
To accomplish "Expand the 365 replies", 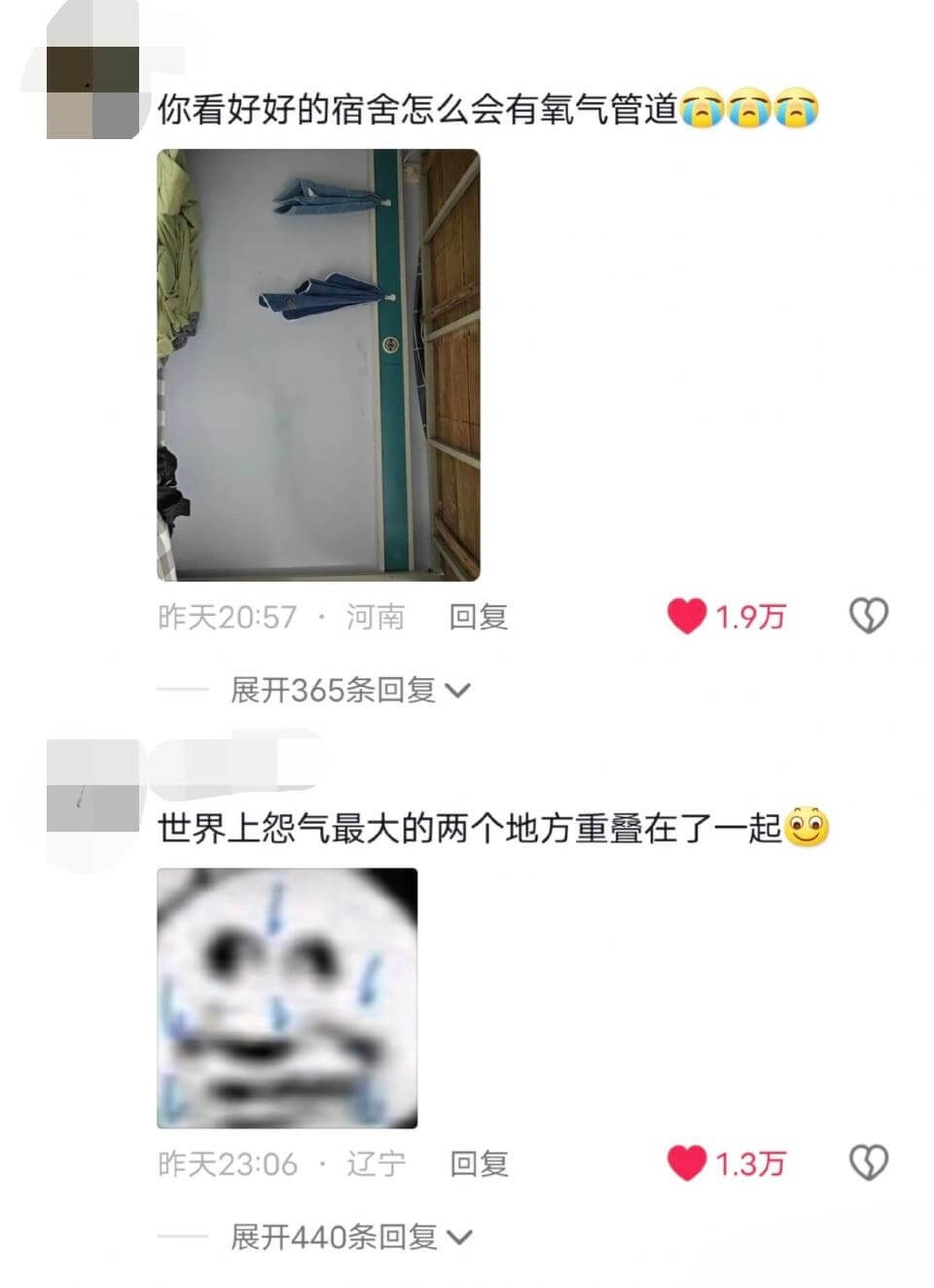I will 349,691.
